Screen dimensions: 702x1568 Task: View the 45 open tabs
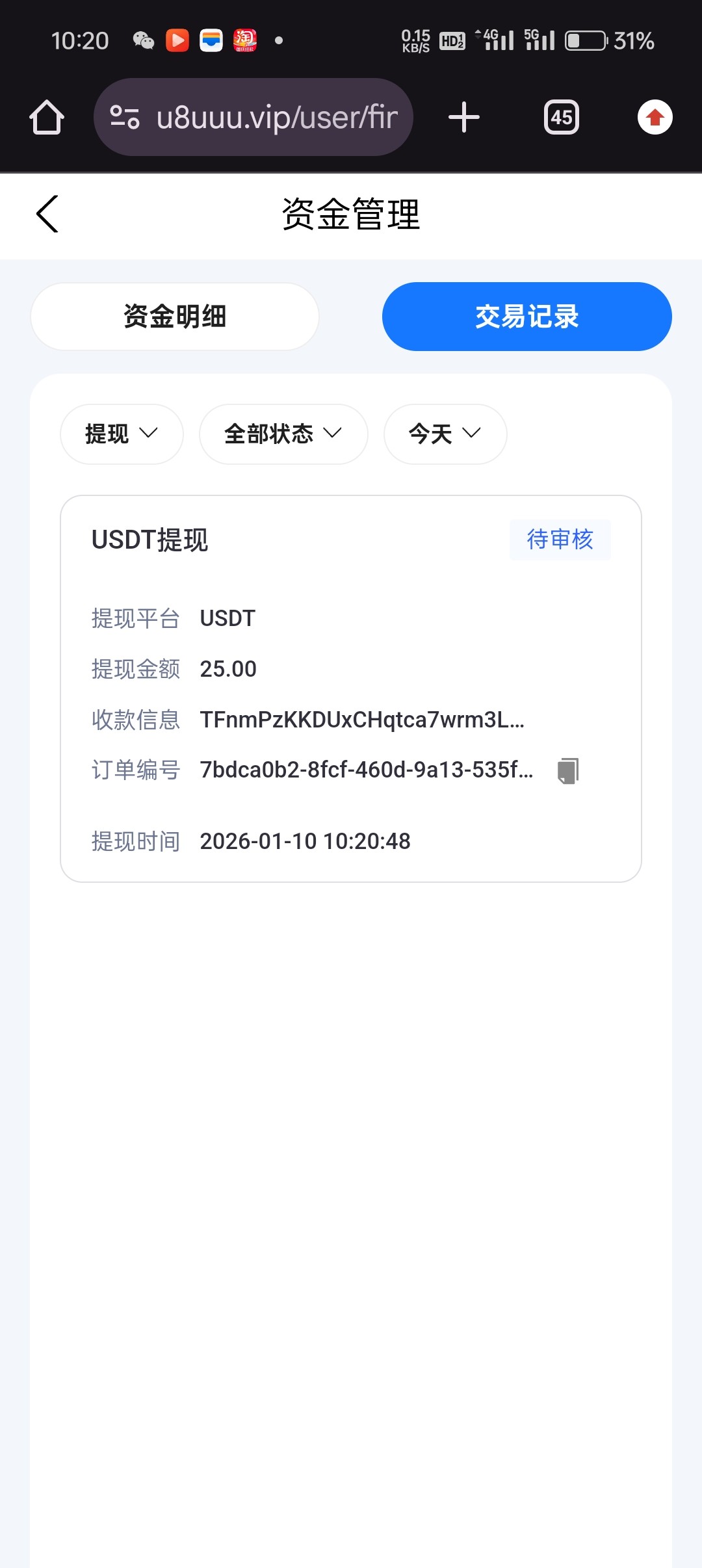click(x=562, y=118)
